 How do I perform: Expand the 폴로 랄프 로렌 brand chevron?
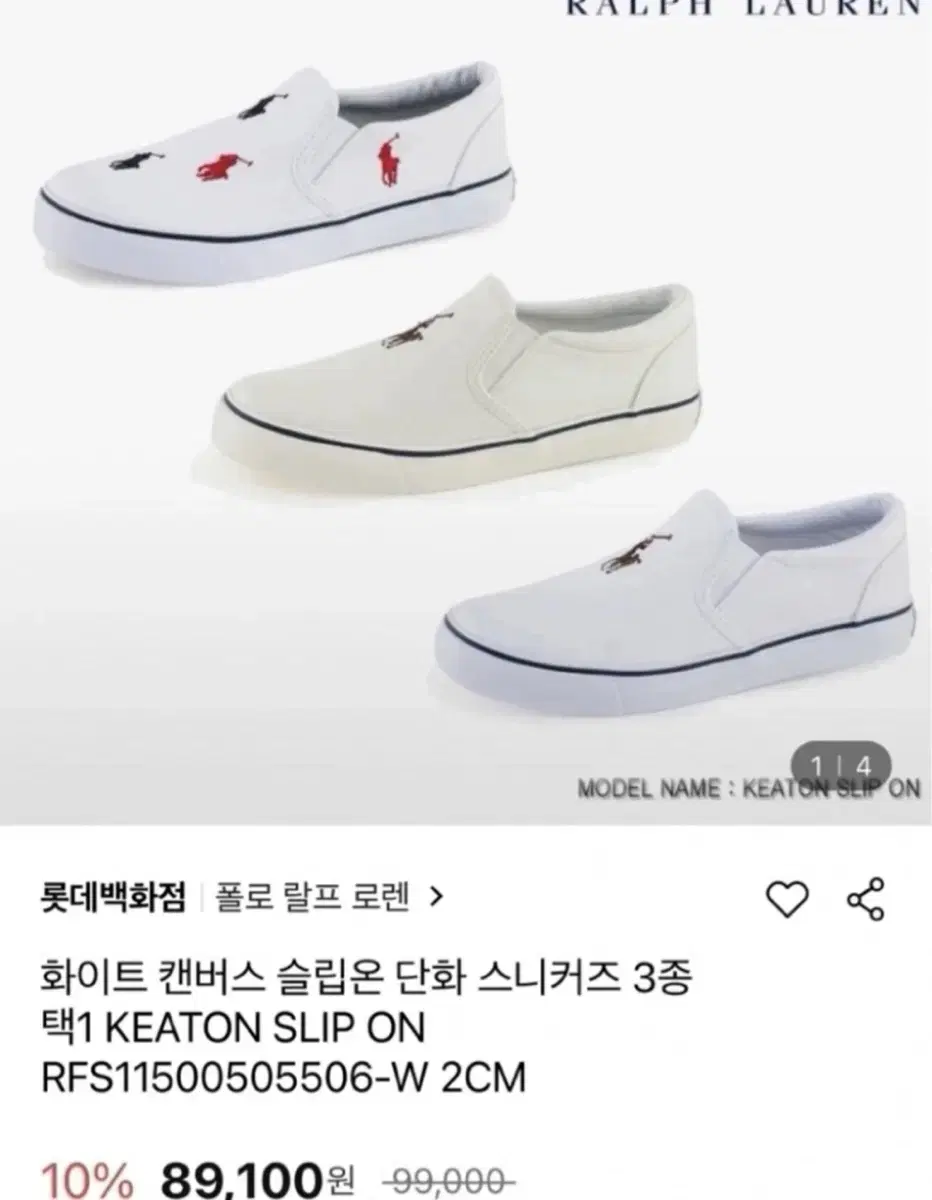[437, 898]
